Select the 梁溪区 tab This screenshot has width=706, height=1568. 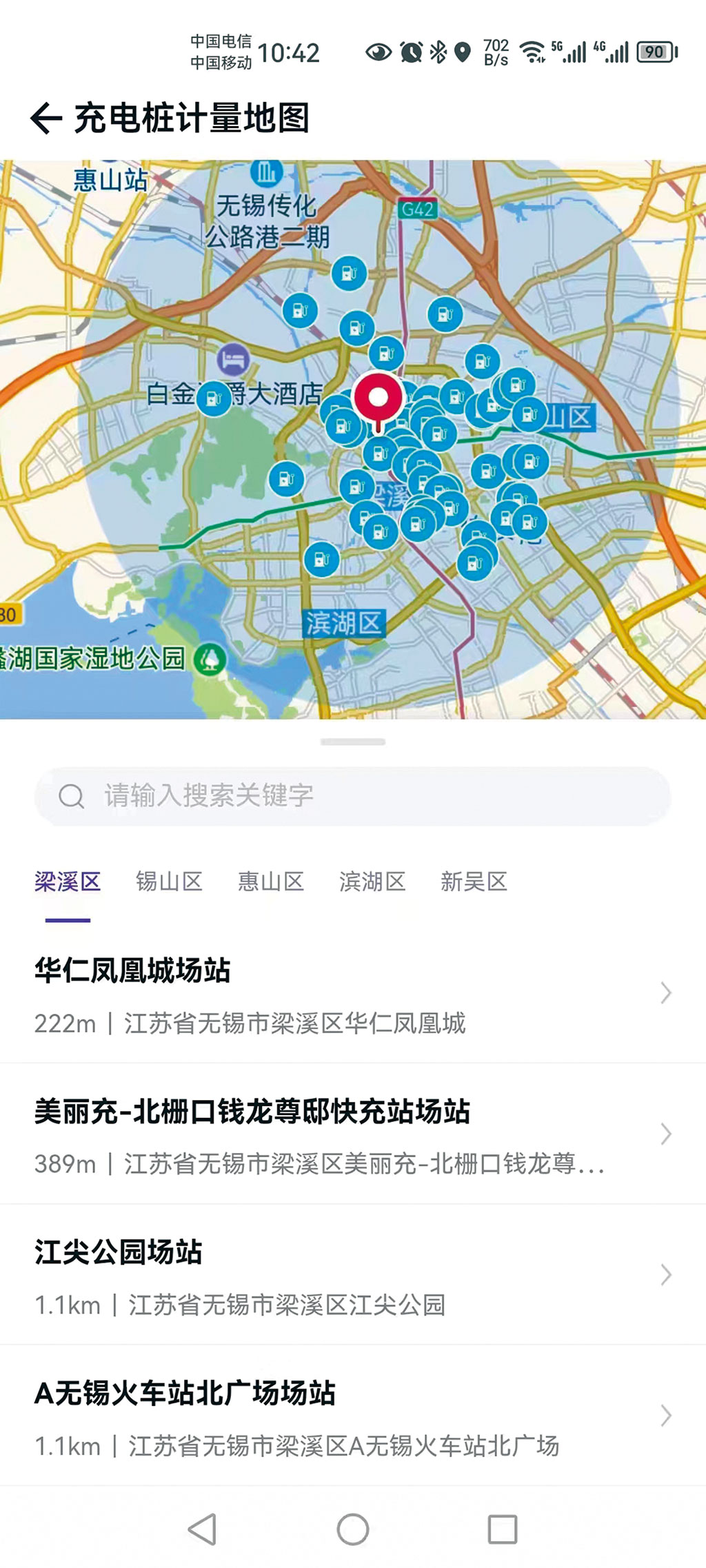coord(68,882)
